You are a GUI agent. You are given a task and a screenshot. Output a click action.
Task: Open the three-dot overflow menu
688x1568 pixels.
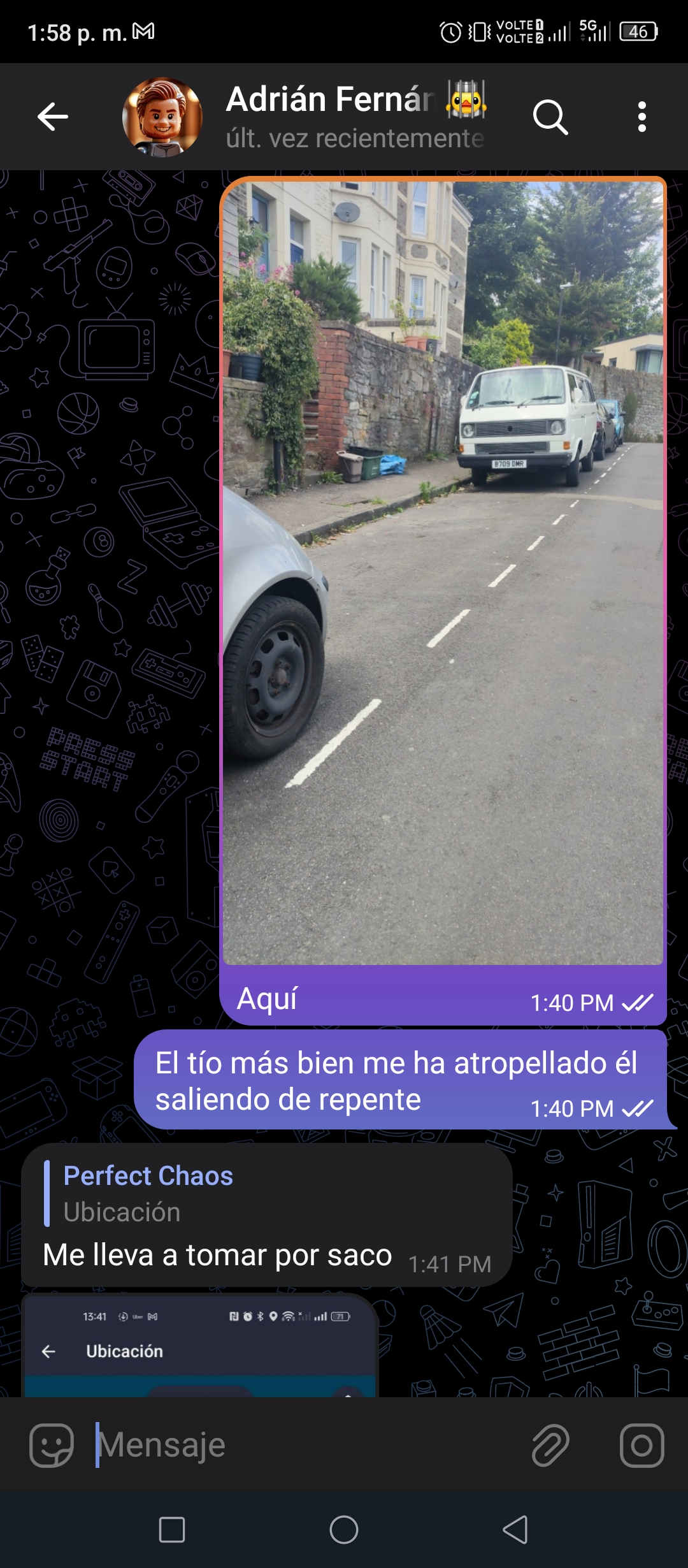click(642, 117)
